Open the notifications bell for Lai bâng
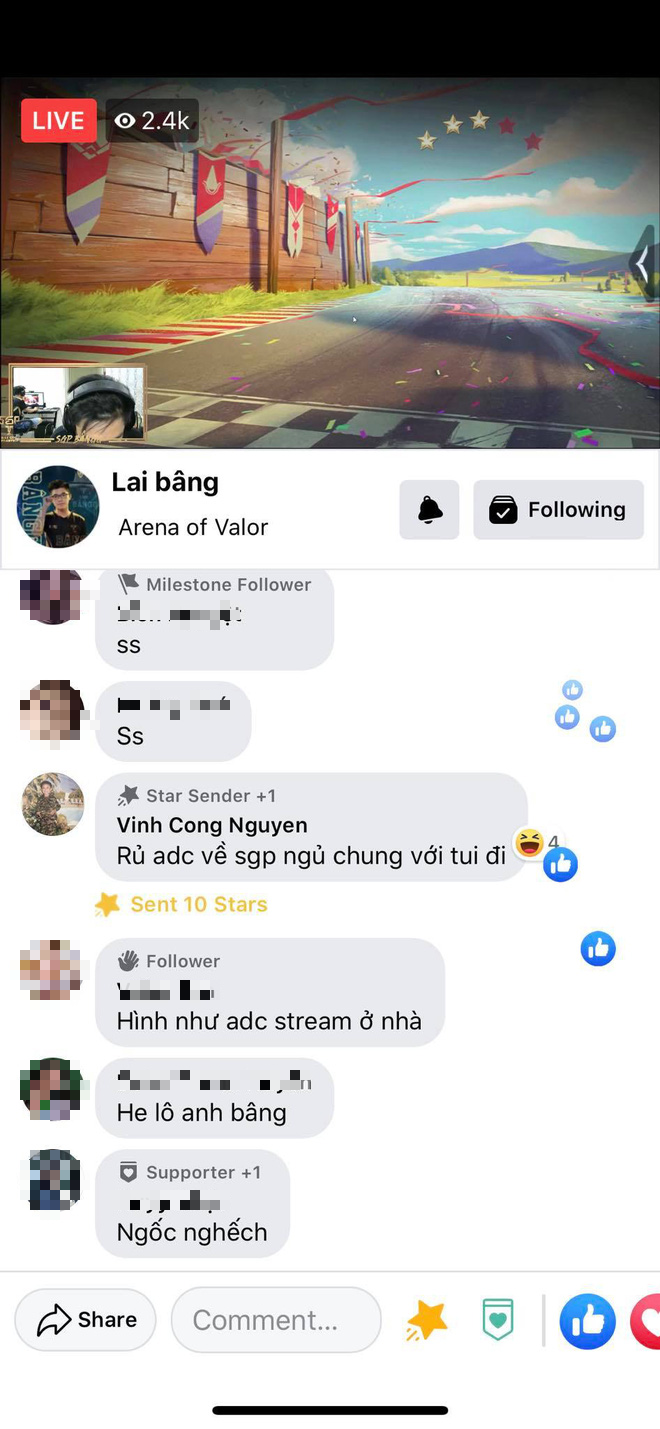The image size is (660, 1429). click(x=429, y=510)
